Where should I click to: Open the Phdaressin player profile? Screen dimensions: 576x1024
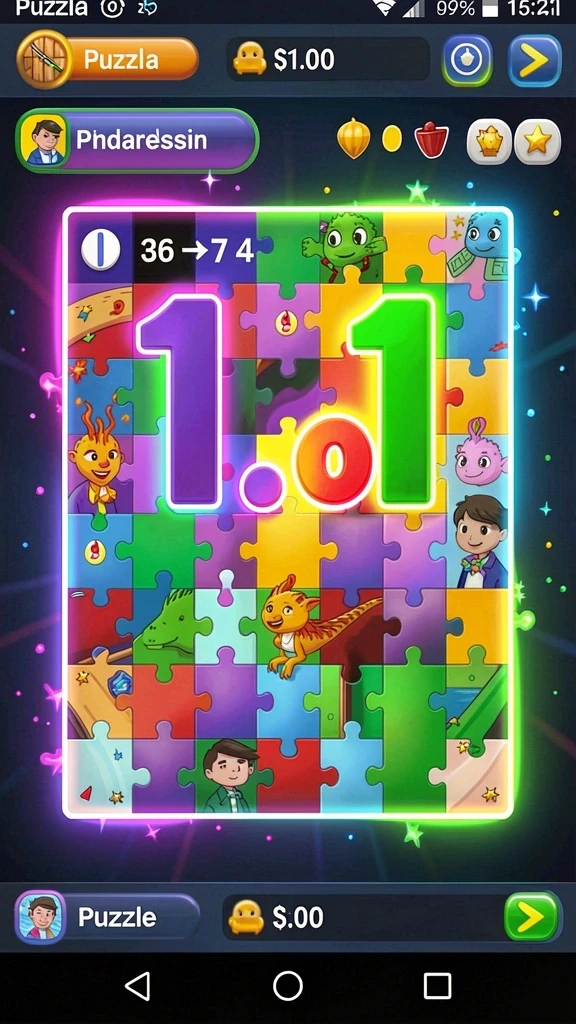click(137, 140)
